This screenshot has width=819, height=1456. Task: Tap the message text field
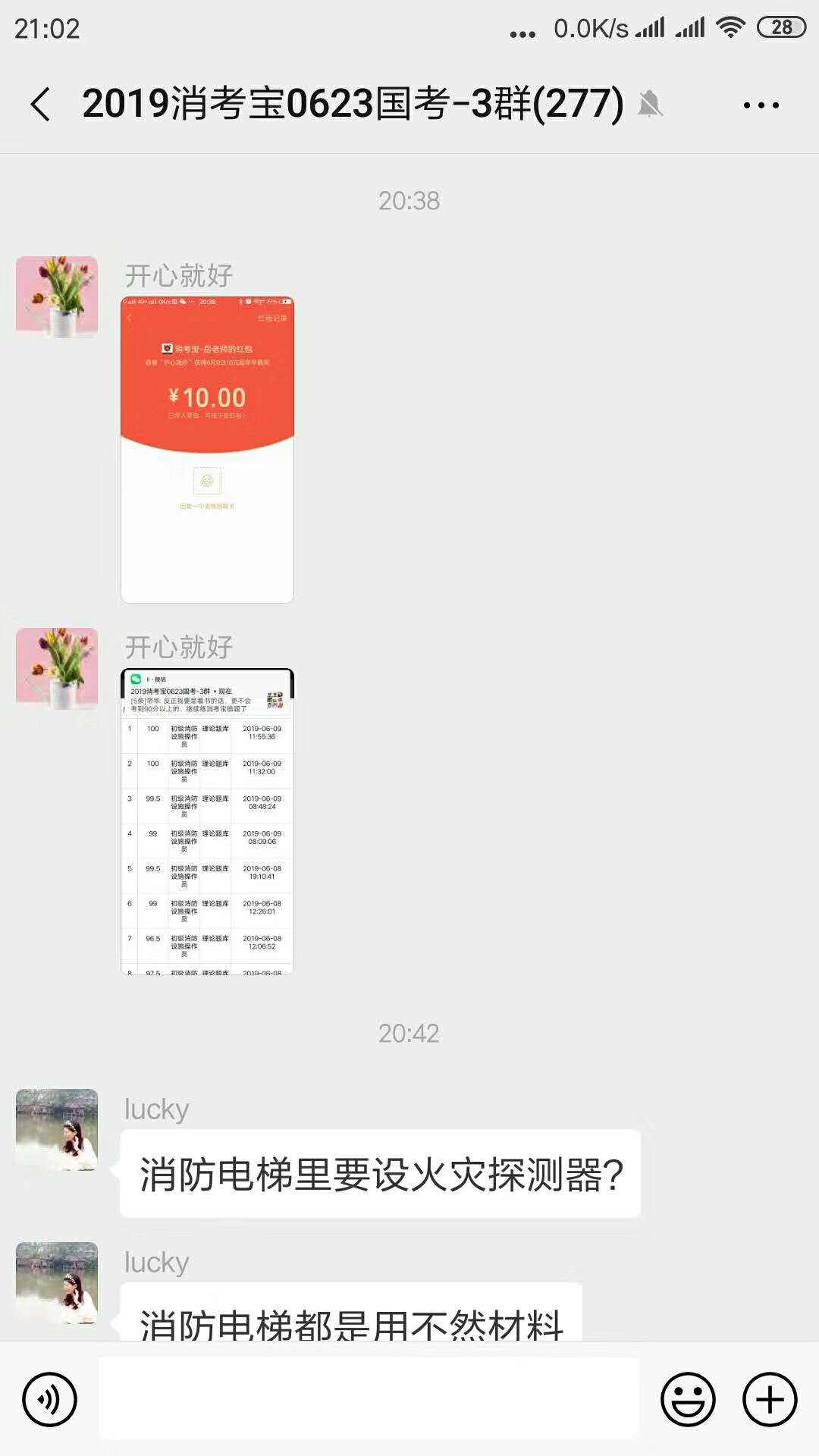pos(369,1399)
